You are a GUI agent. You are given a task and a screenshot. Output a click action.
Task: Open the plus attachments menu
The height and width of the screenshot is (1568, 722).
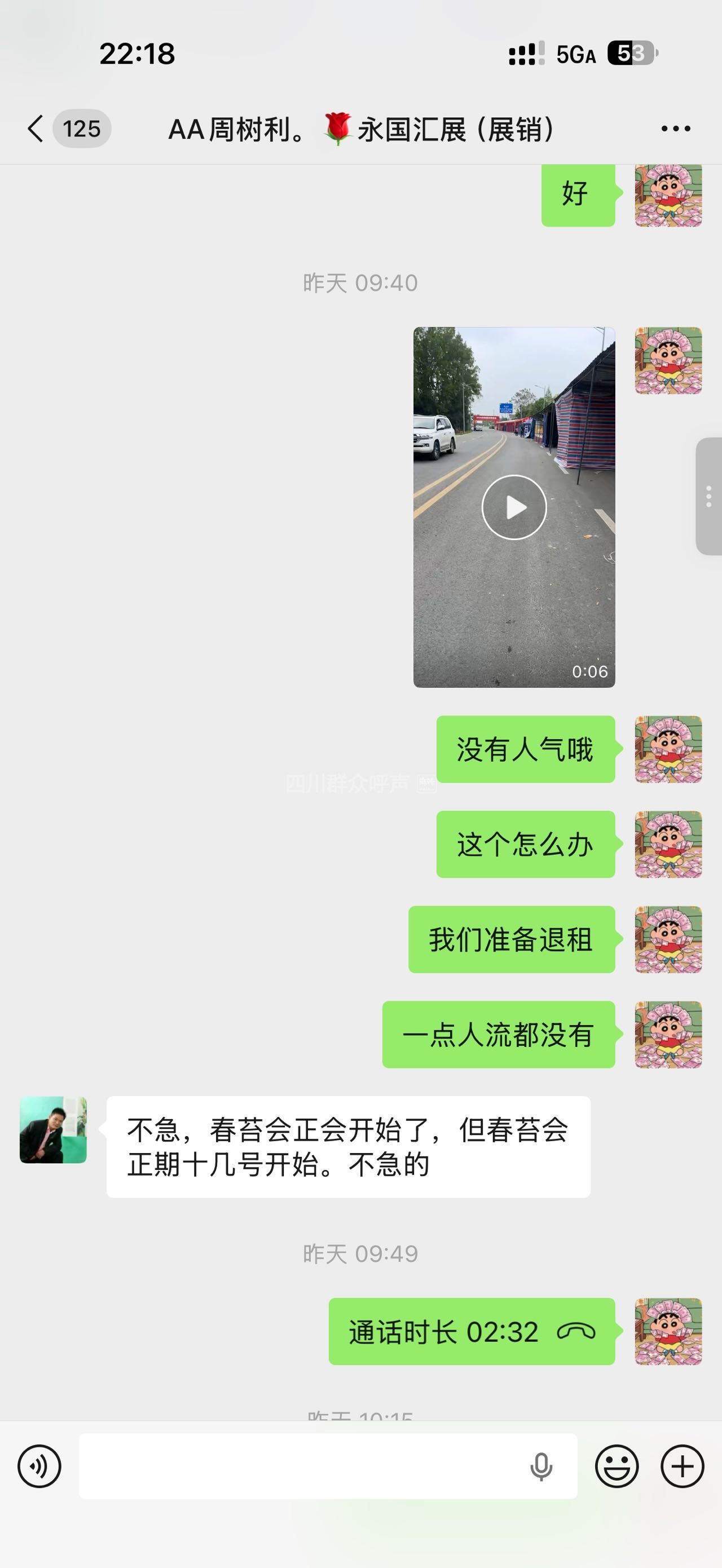(683, 1467)
